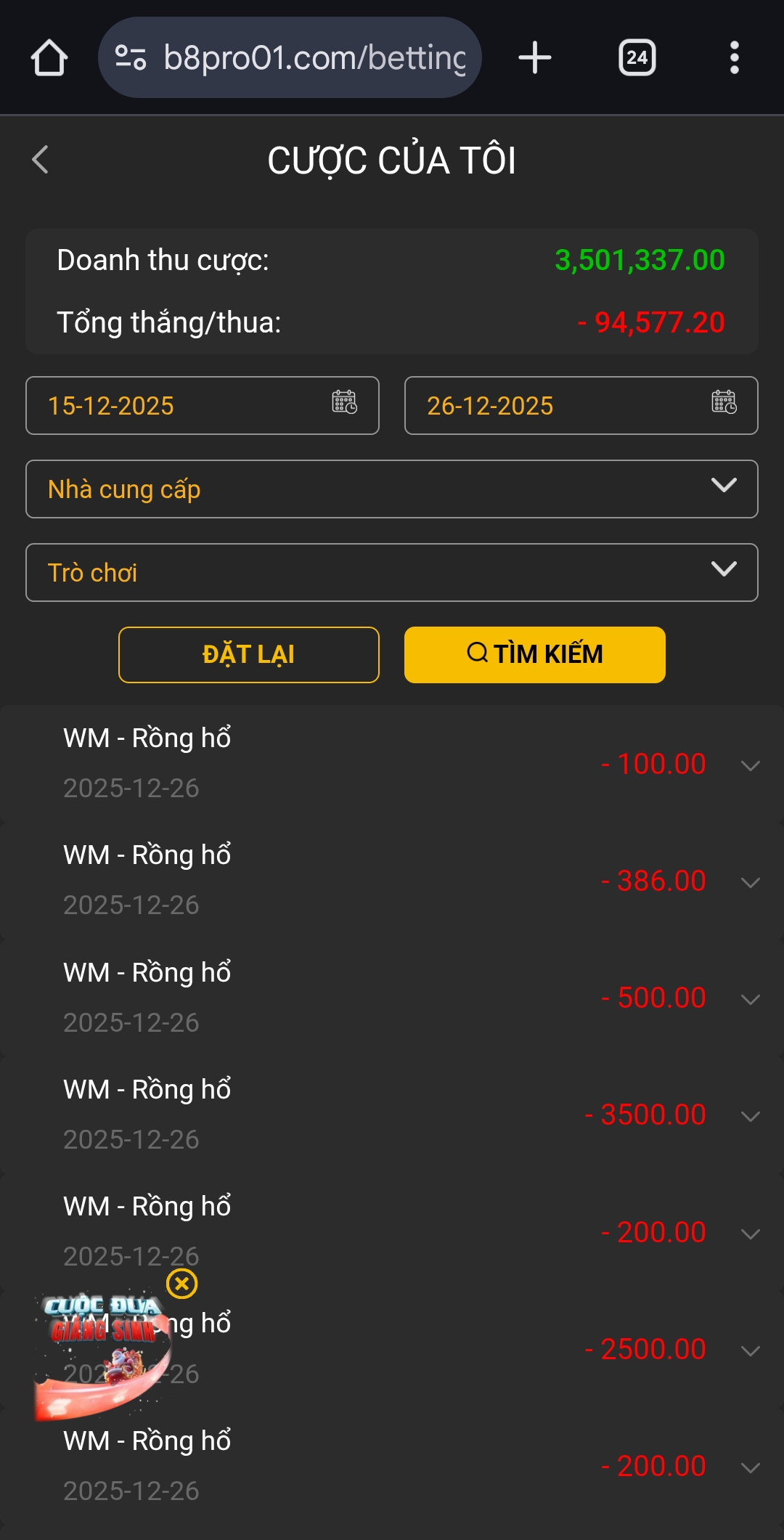
Task: Open a new browser tab
Action: 535,57
